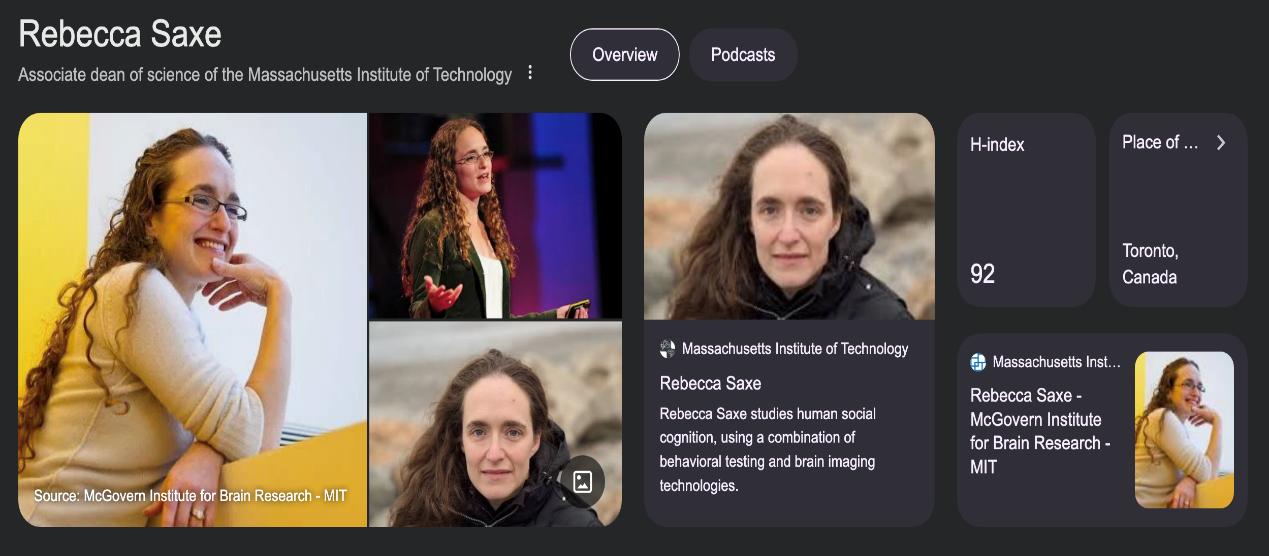This screenshot has width=1269, height=556.
Task: Switch to the Podcasts chip
Action: coord(742,55)
